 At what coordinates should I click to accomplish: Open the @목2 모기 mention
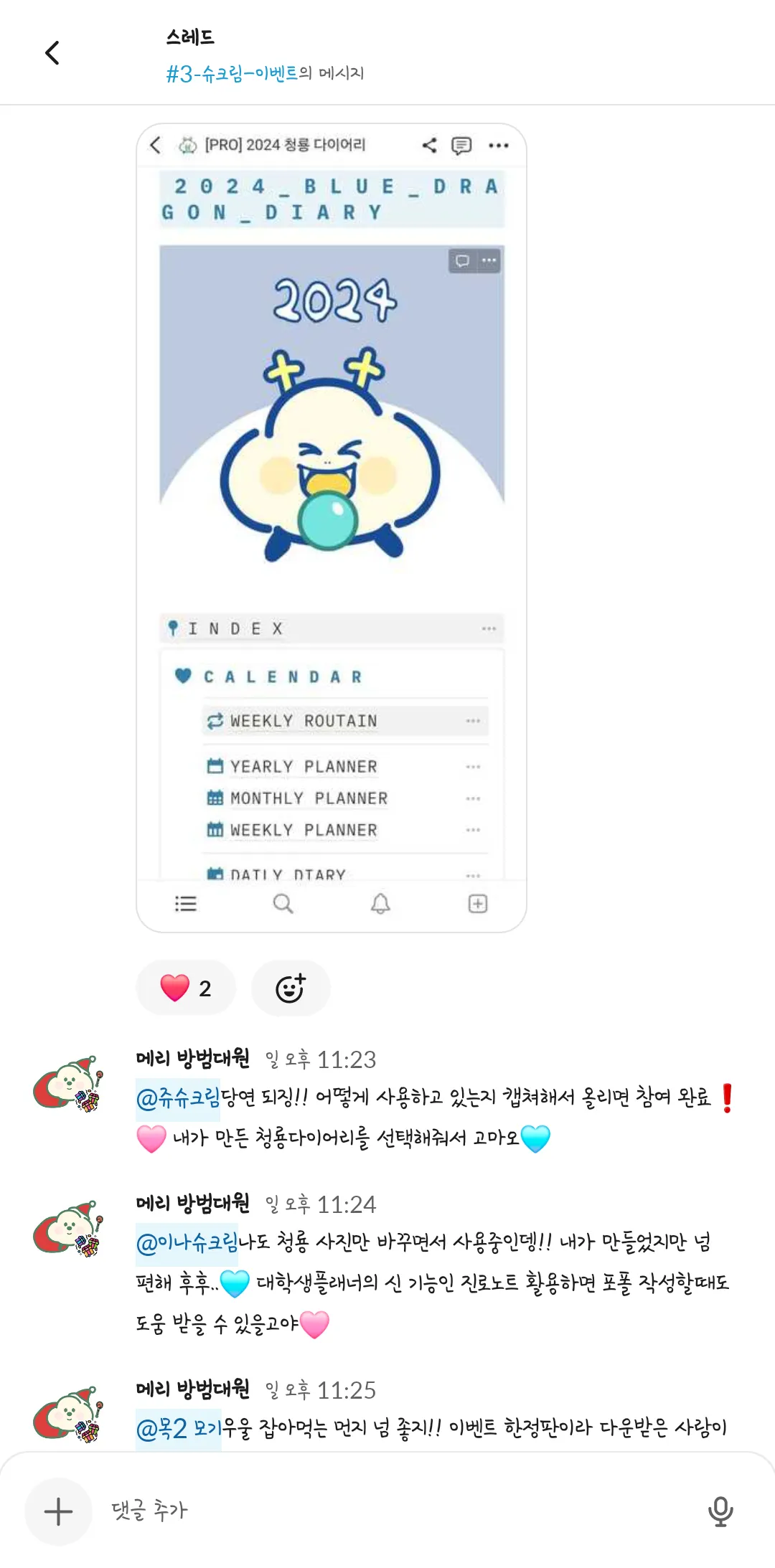(x=179, y=1429)
